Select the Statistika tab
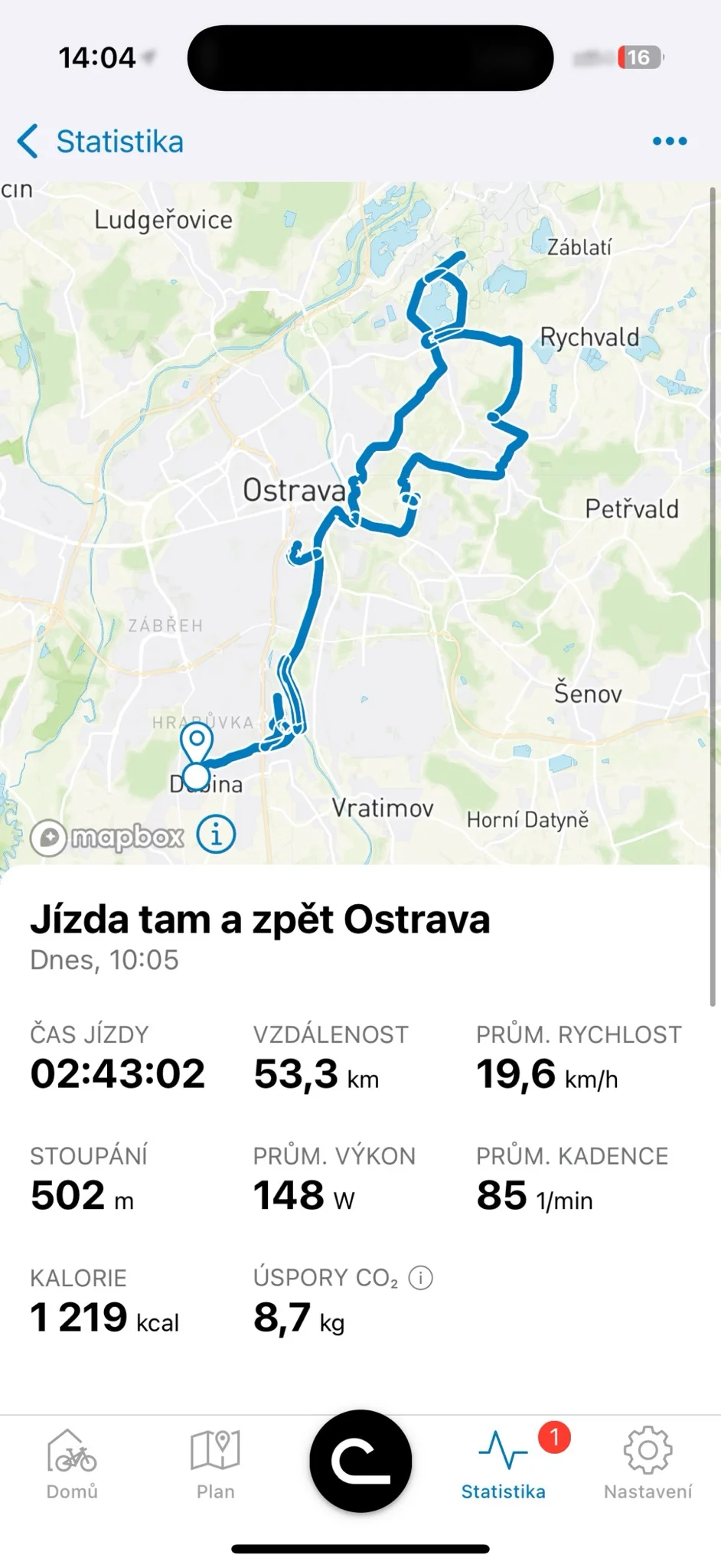Image resolution: width=721 pixels, height=1568 pixels. tap(503, 1464)
